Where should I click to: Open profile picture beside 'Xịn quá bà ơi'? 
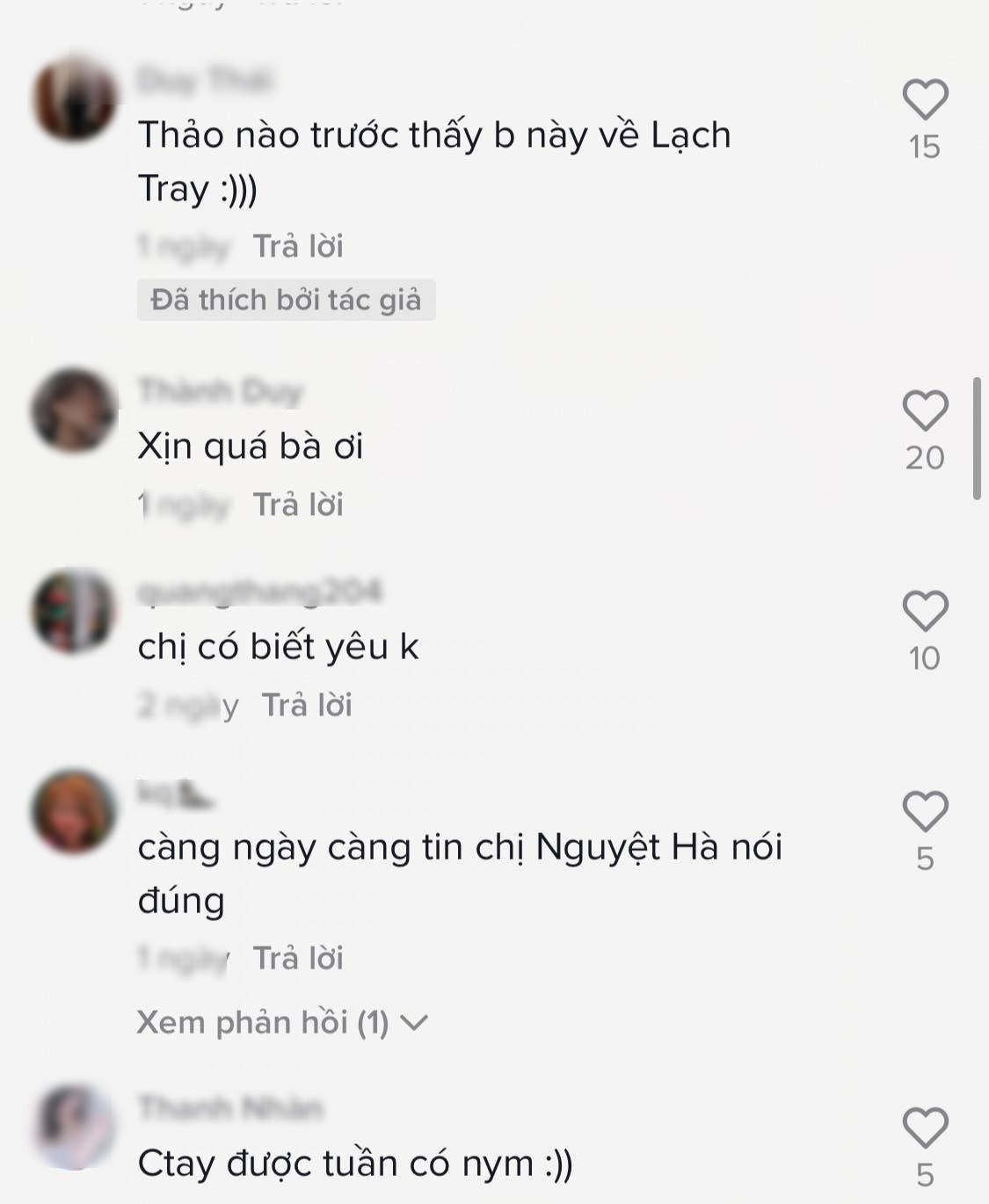[x=75, y=410]
